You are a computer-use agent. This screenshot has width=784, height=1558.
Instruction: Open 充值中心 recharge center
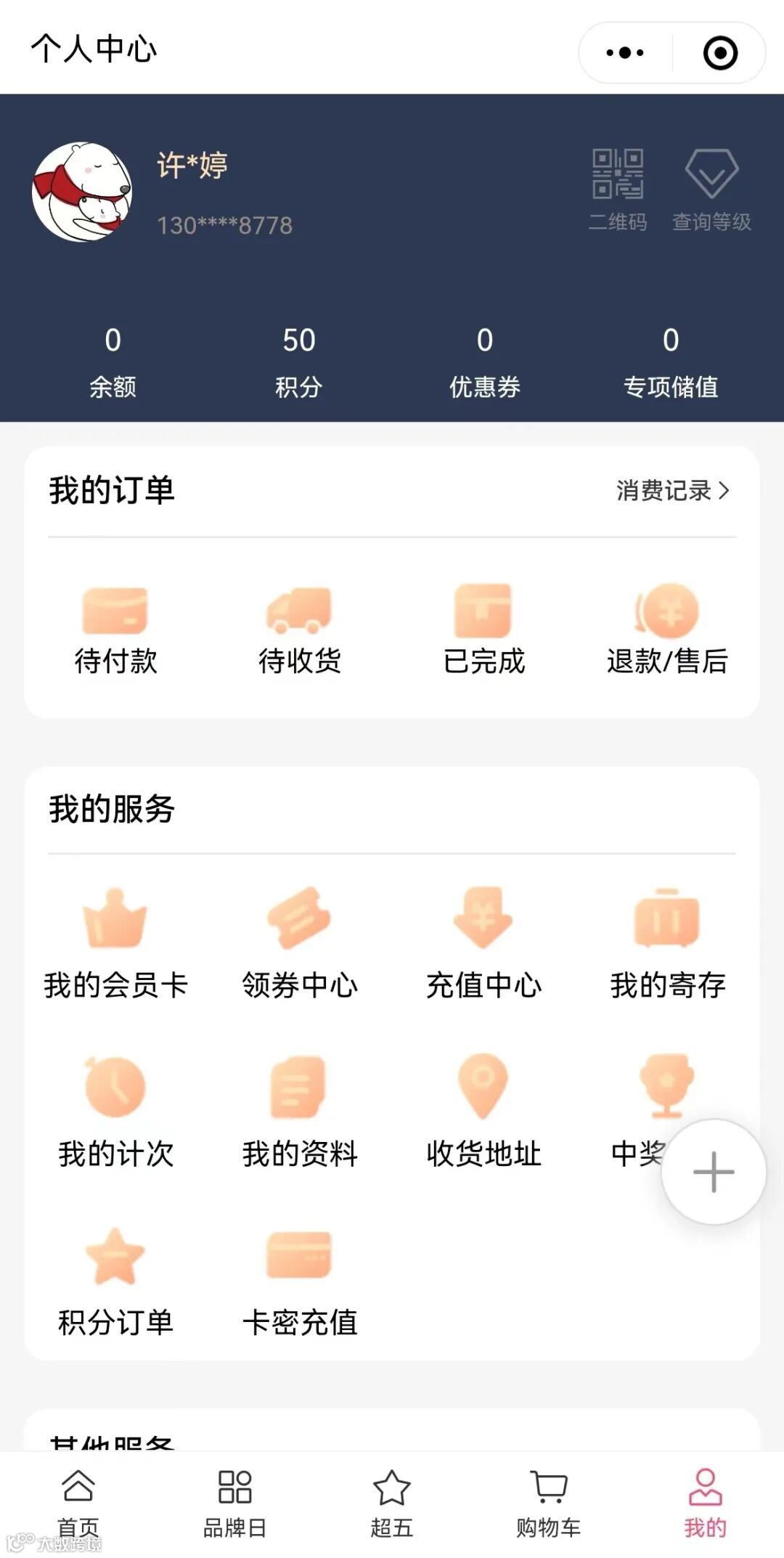(483, 944)
